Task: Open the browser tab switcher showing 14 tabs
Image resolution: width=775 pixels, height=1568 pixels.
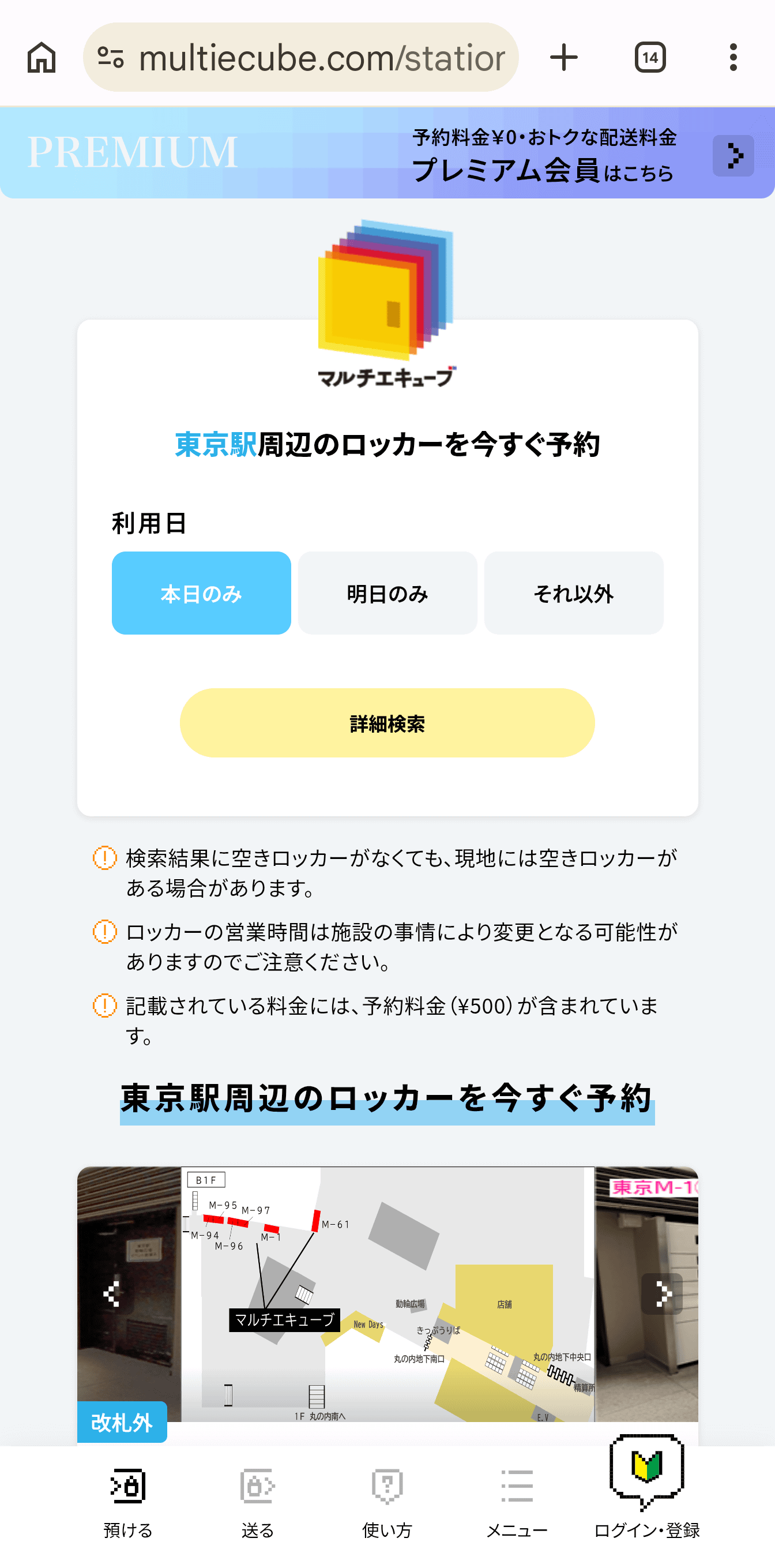Action: 649,57
